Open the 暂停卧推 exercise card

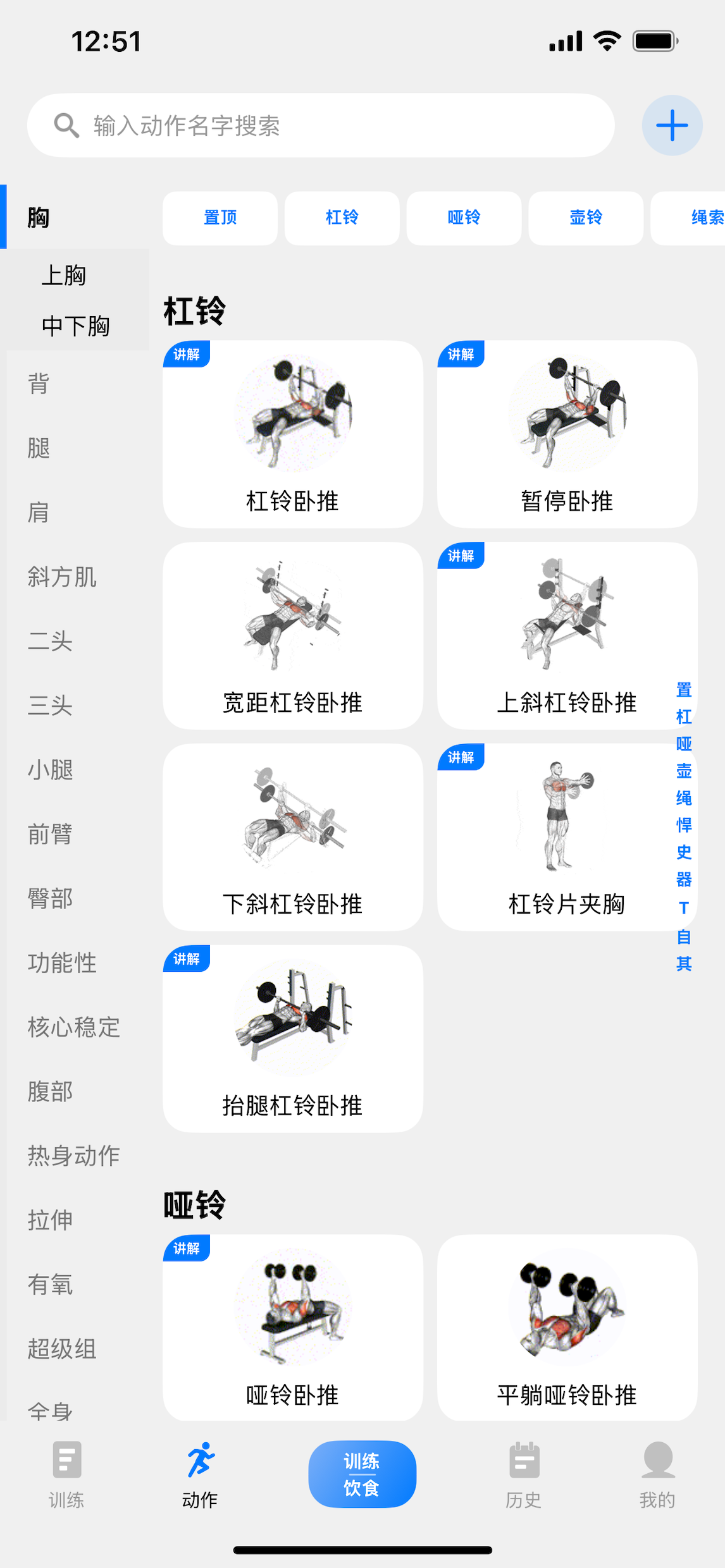pyautogui.click(x=567, y=434)
